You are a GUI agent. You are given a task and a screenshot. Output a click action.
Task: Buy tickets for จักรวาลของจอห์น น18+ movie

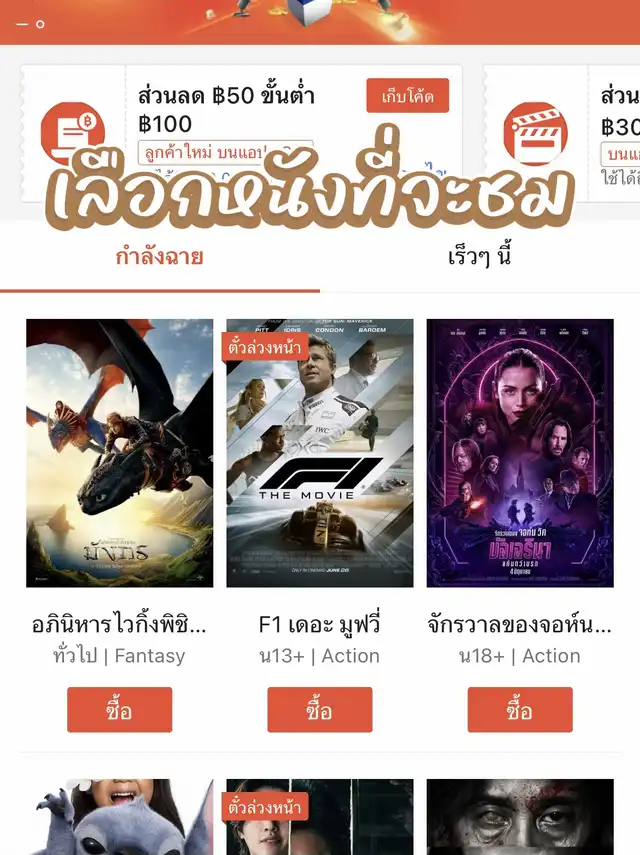520,710
